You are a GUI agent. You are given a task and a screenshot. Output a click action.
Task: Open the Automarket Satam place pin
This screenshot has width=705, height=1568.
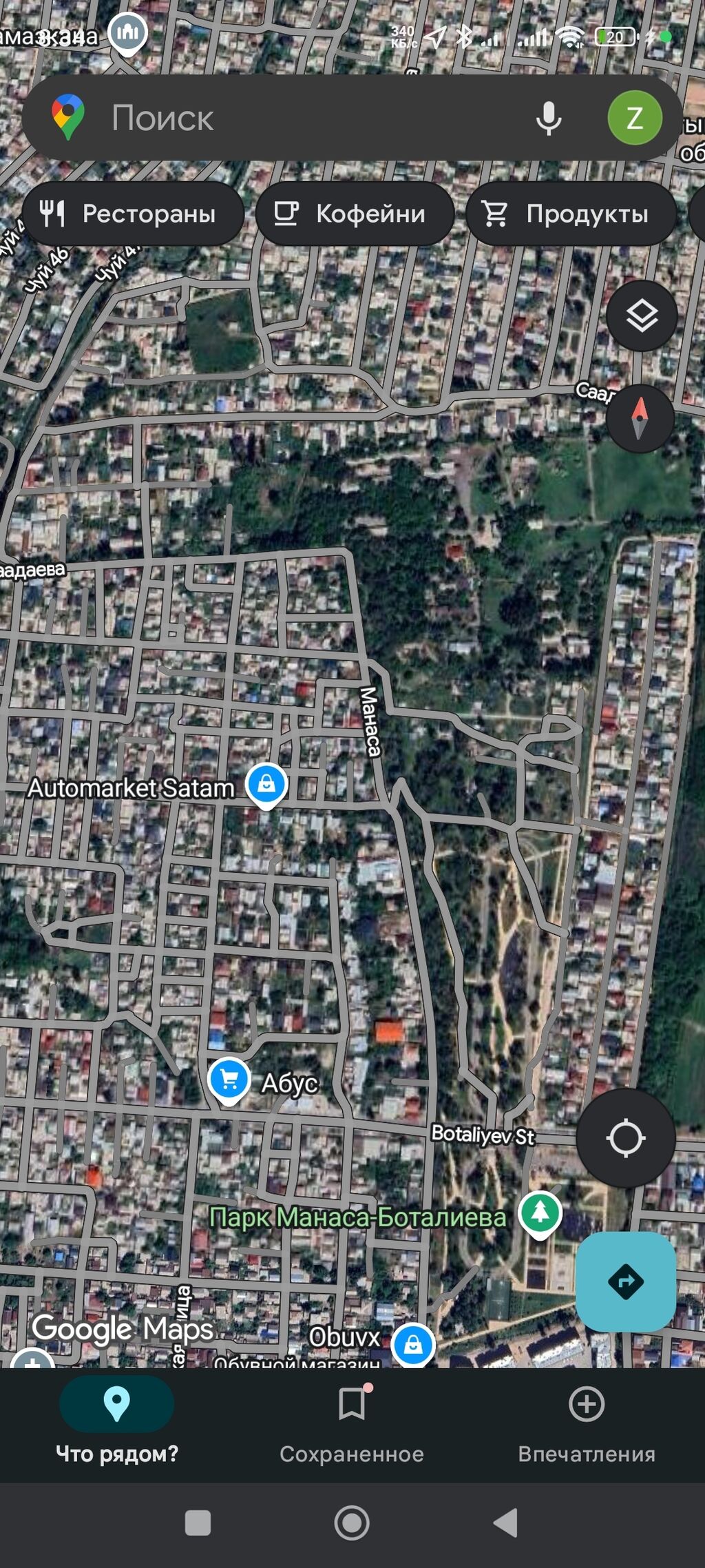coord(266,785)
